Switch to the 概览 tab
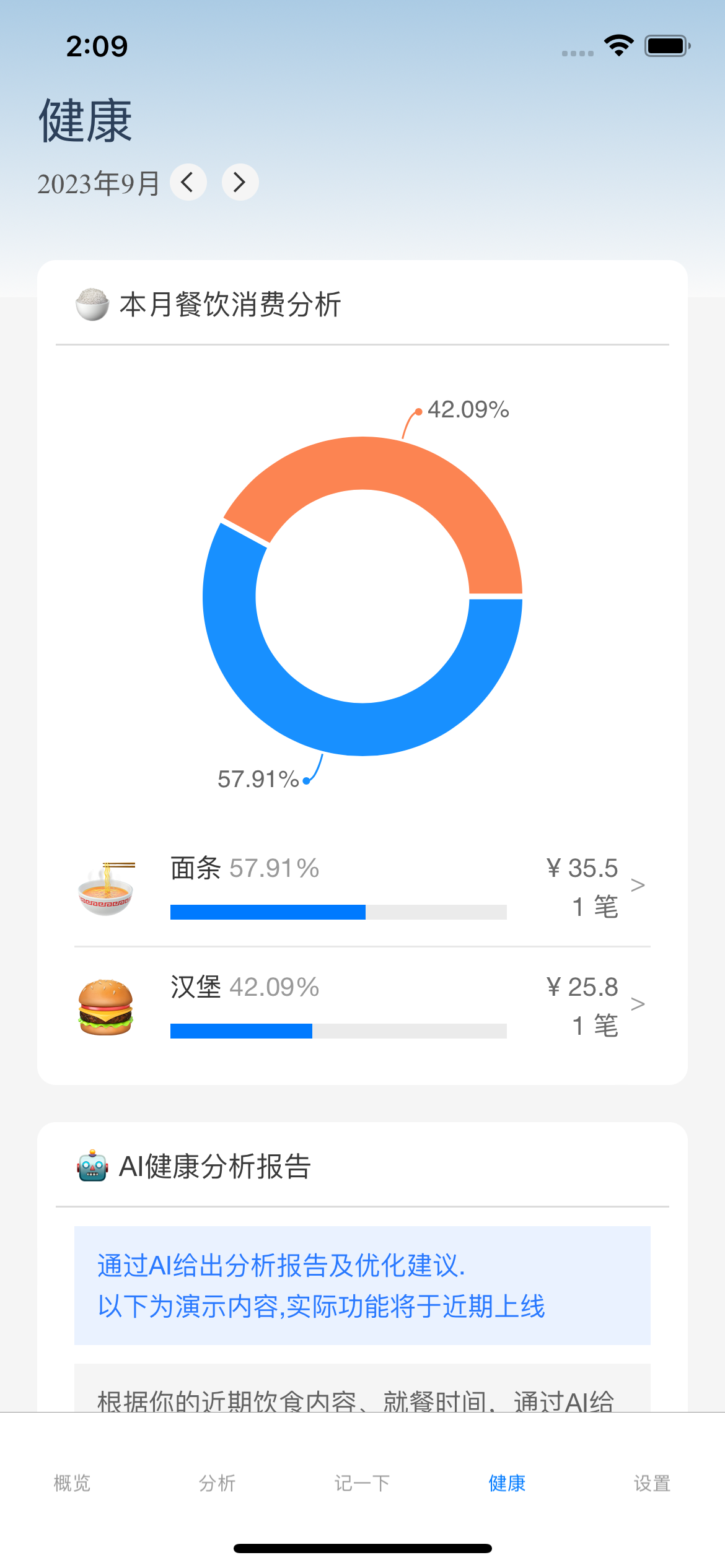The height and width of the screenshot is (1568, 725). coord(72,1483)
